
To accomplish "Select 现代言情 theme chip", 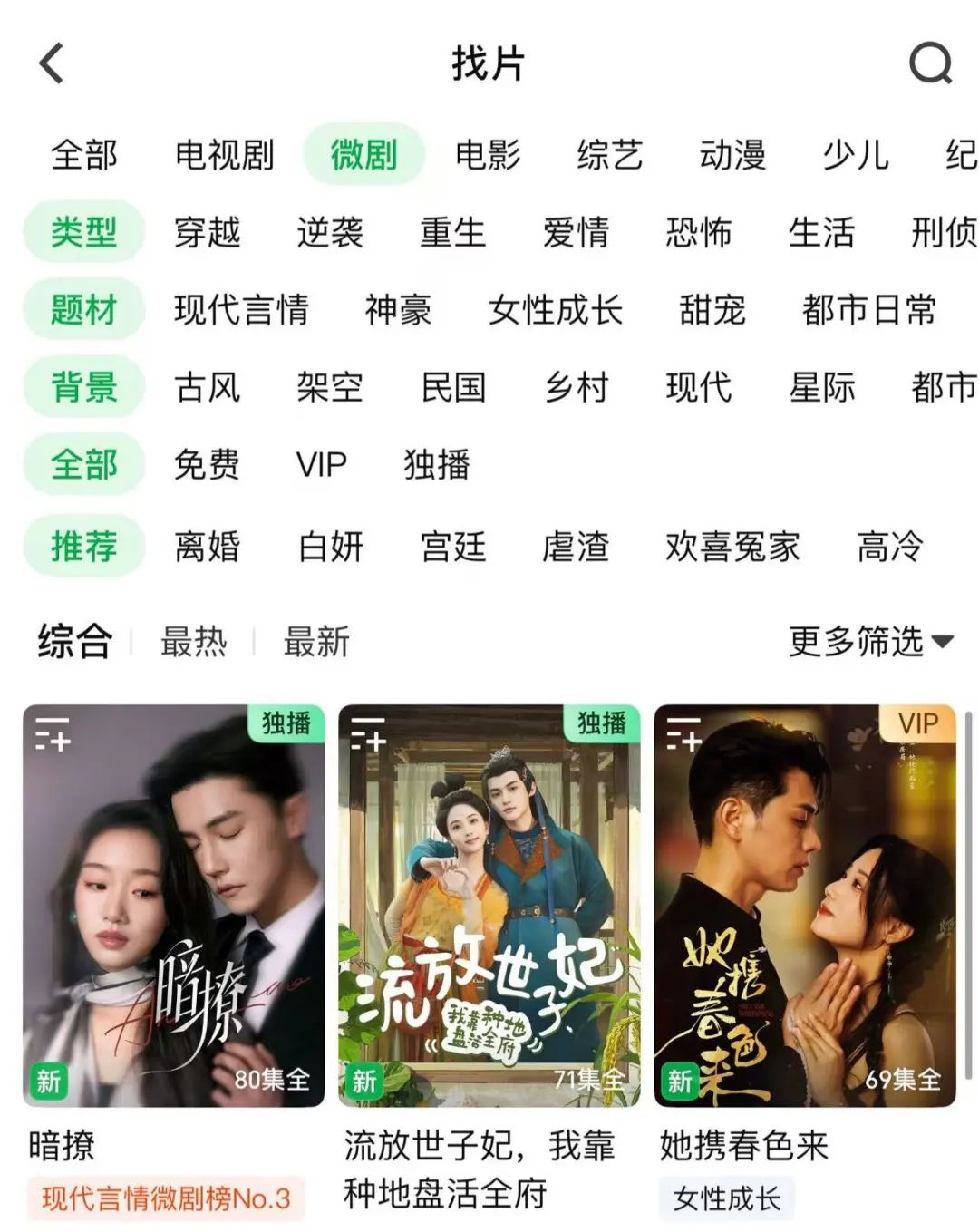I will (x=241, y=310).
